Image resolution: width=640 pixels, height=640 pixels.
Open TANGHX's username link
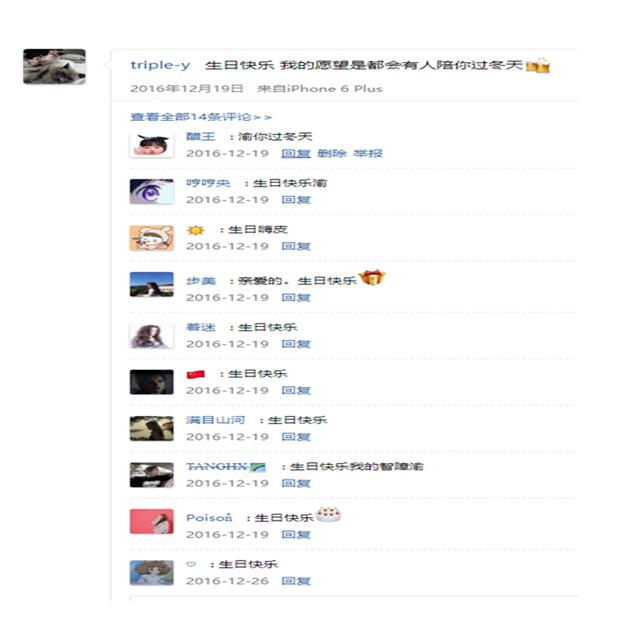click(217, 466)
